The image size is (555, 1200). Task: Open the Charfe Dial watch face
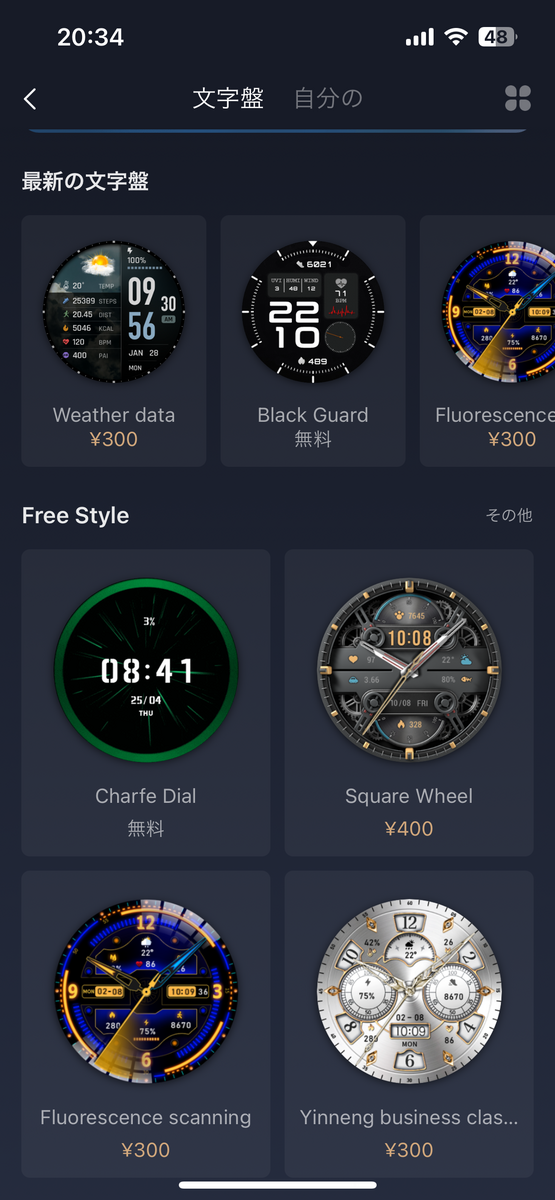click(x=146, y=702)
